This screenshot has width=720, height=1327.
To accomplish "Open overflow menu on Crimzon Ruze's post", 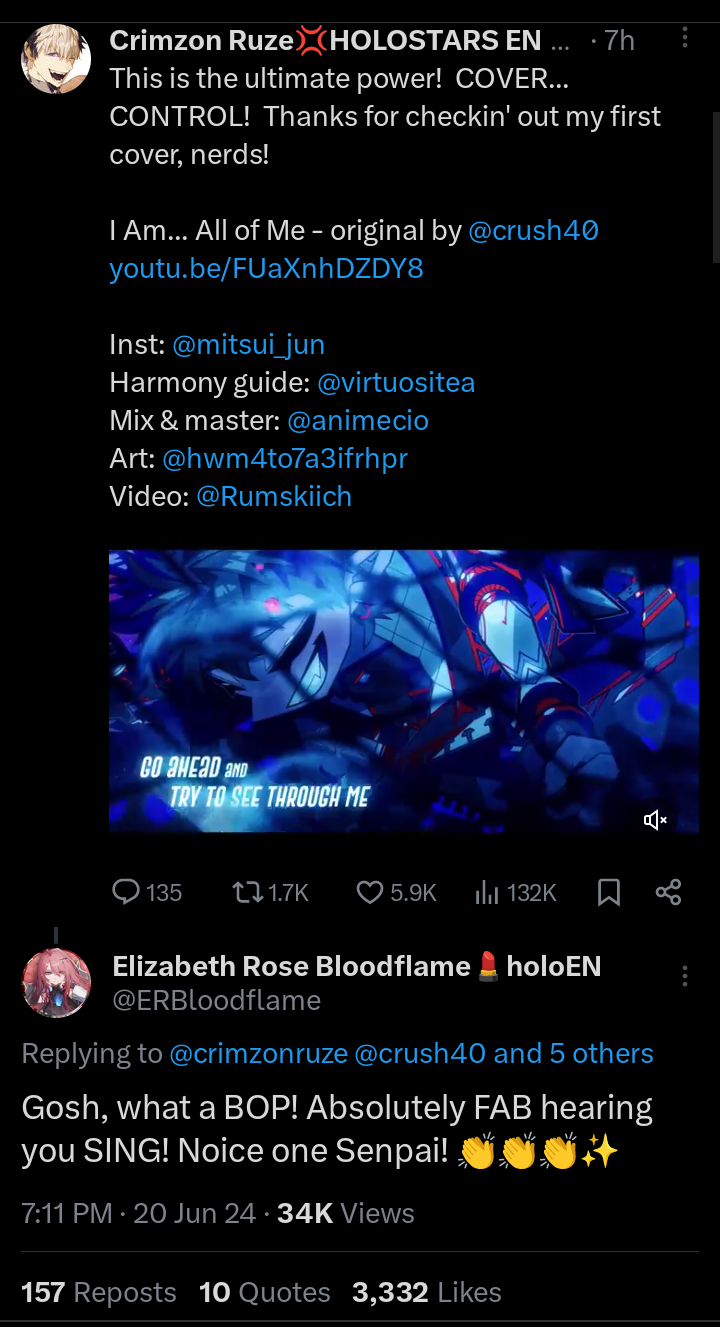I will [684, 38].
